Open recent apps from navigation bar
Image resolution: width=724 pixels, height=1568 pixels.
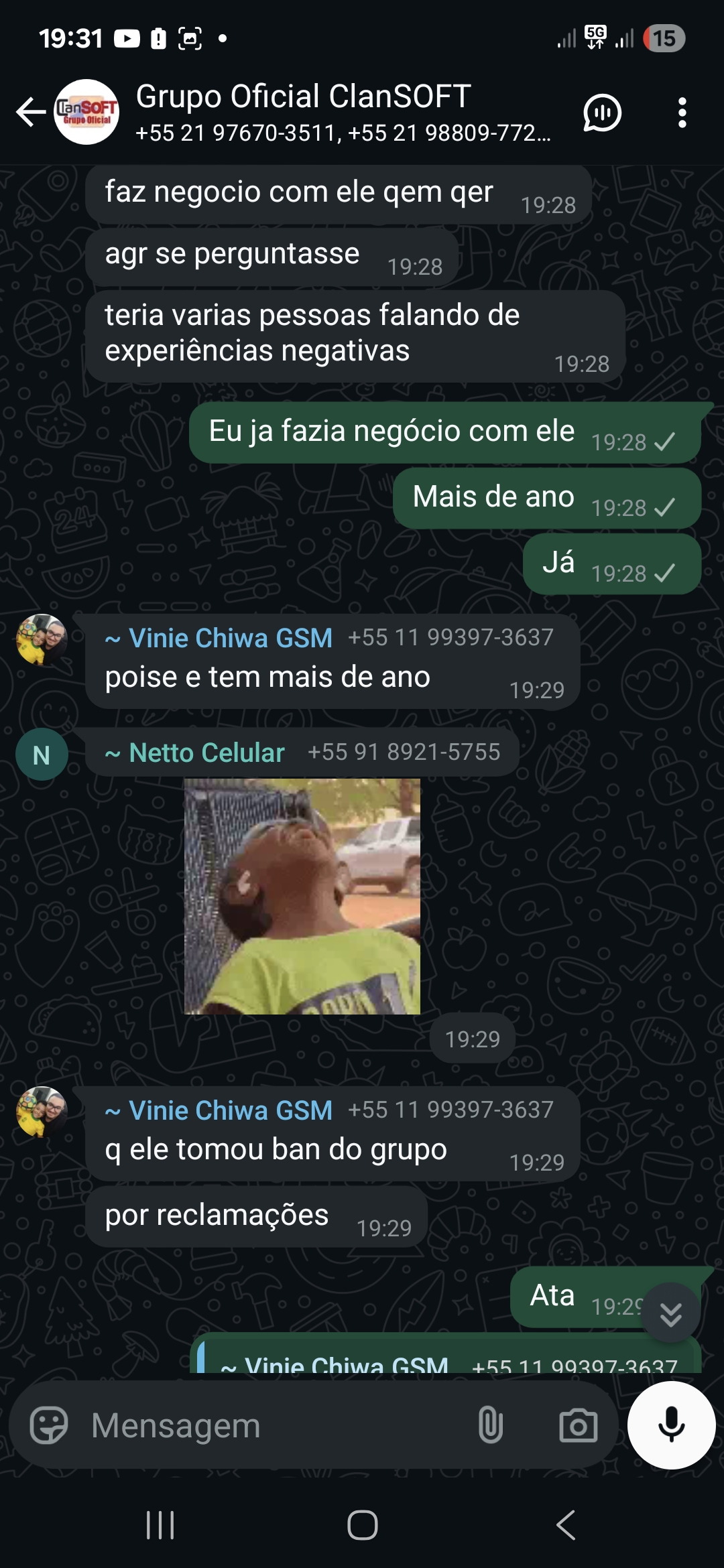tap(160, 1526)
